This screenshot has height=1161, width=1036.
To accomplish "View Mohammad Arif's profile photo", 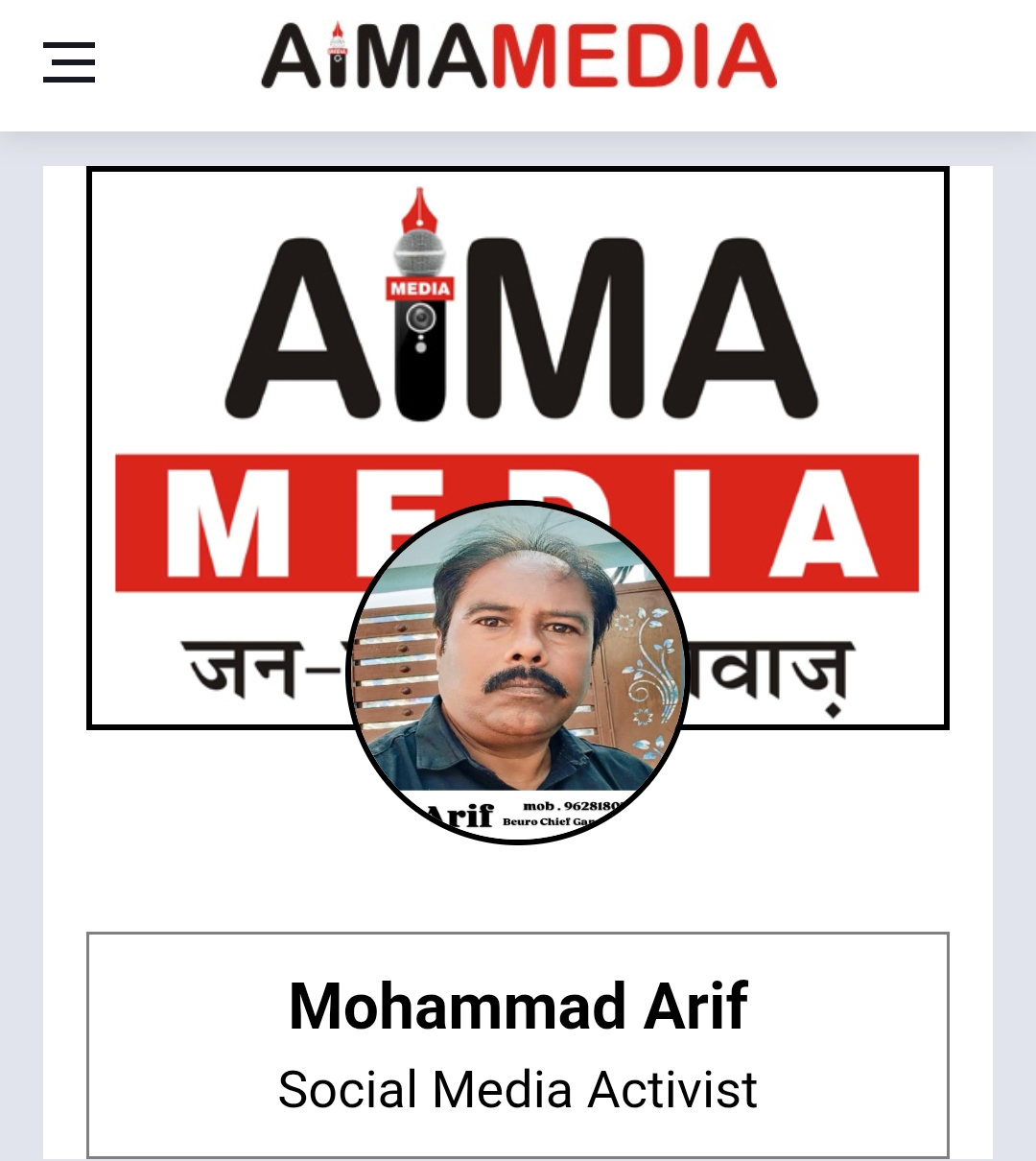I will pyautogui.click(x=518, y=672).
